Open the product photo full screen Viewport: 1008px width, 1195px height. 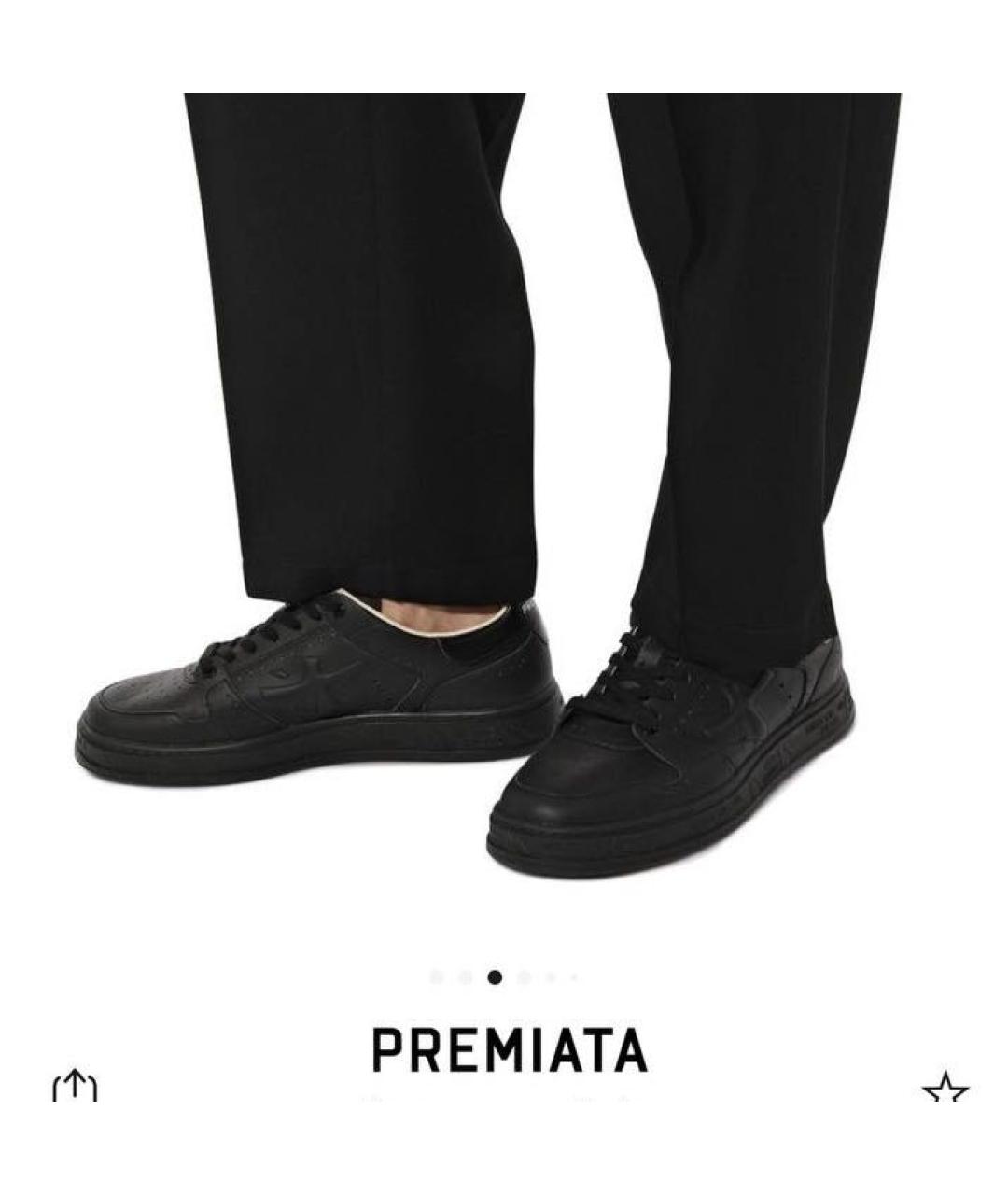[504, 485]
